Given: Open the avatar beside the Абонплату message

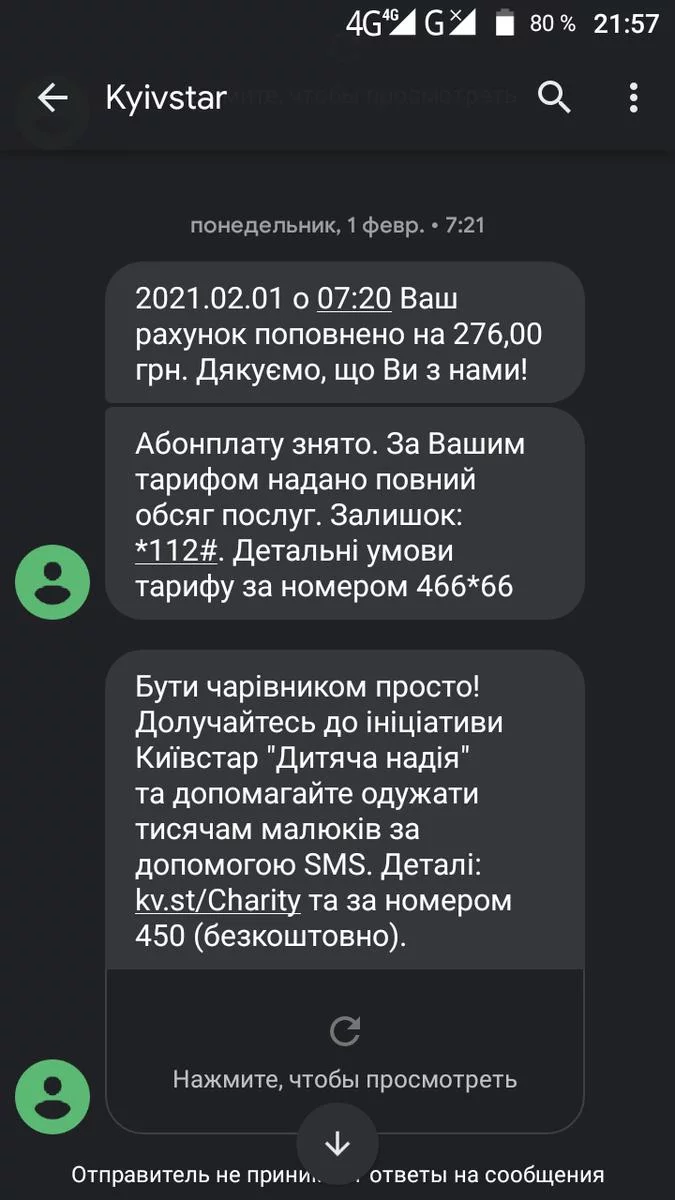Looking at the screenshot, I should click(x=52, y=582).
